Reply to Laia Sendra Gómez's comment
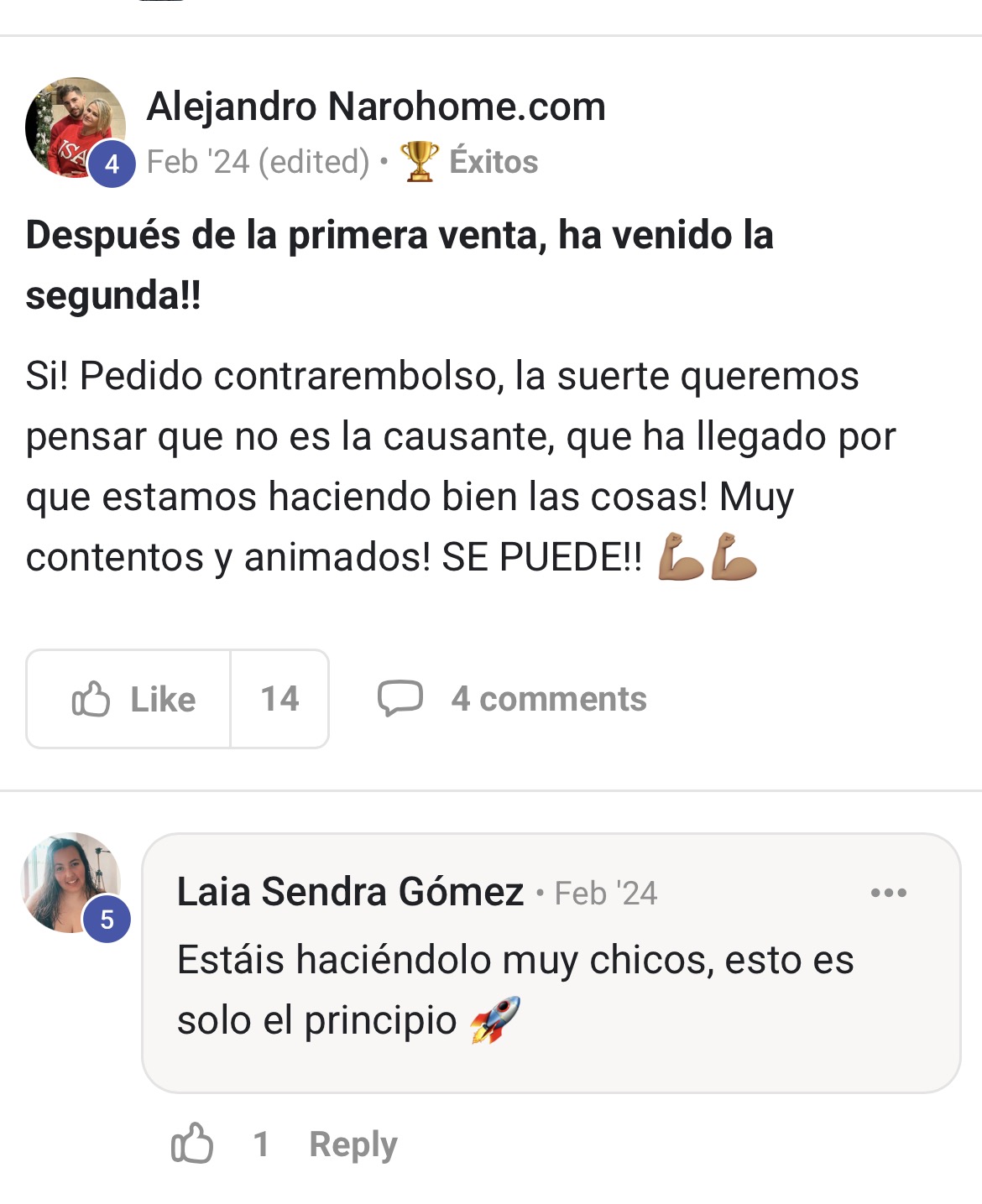The image size is (982, 1204). coord(353,1144)
